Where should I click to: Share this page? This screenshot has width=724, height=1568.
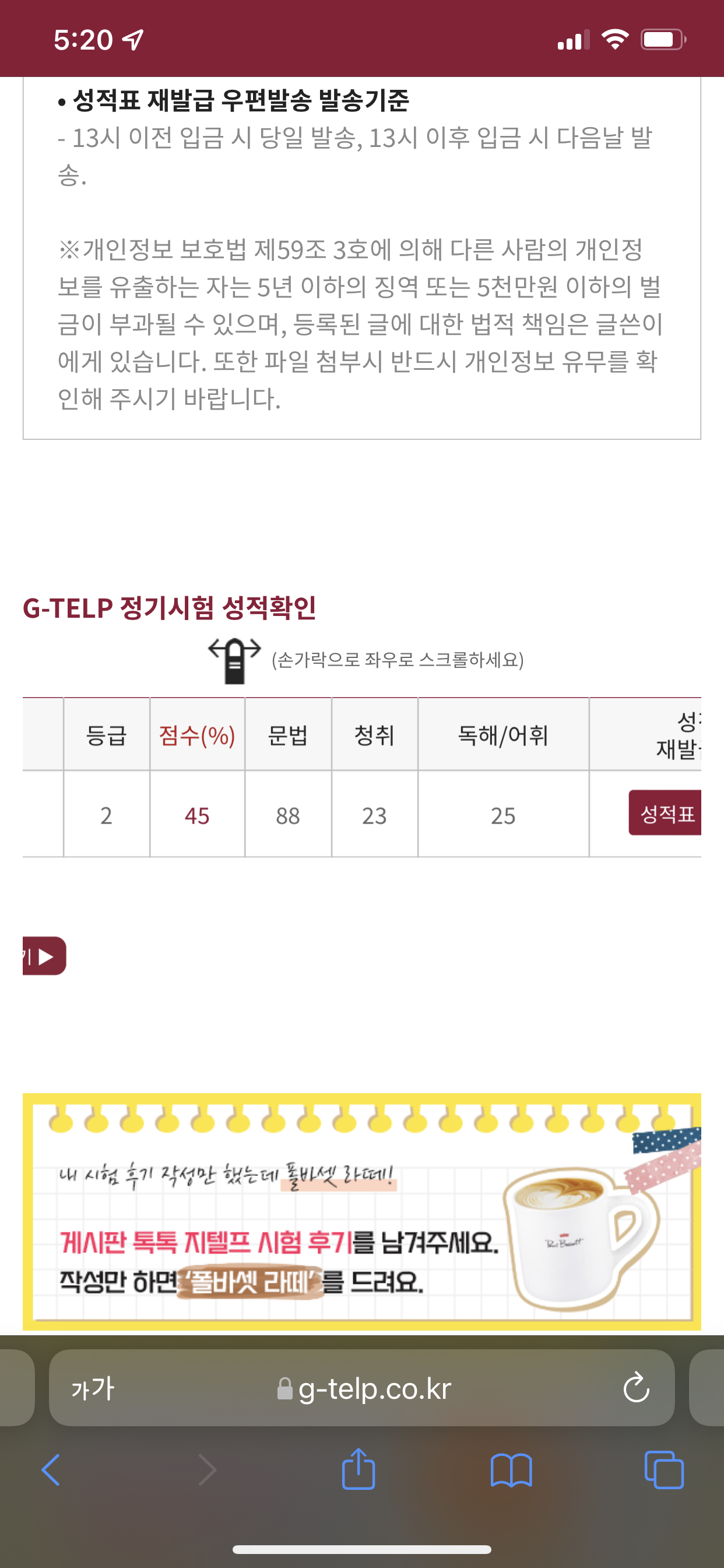(359, 1470)
